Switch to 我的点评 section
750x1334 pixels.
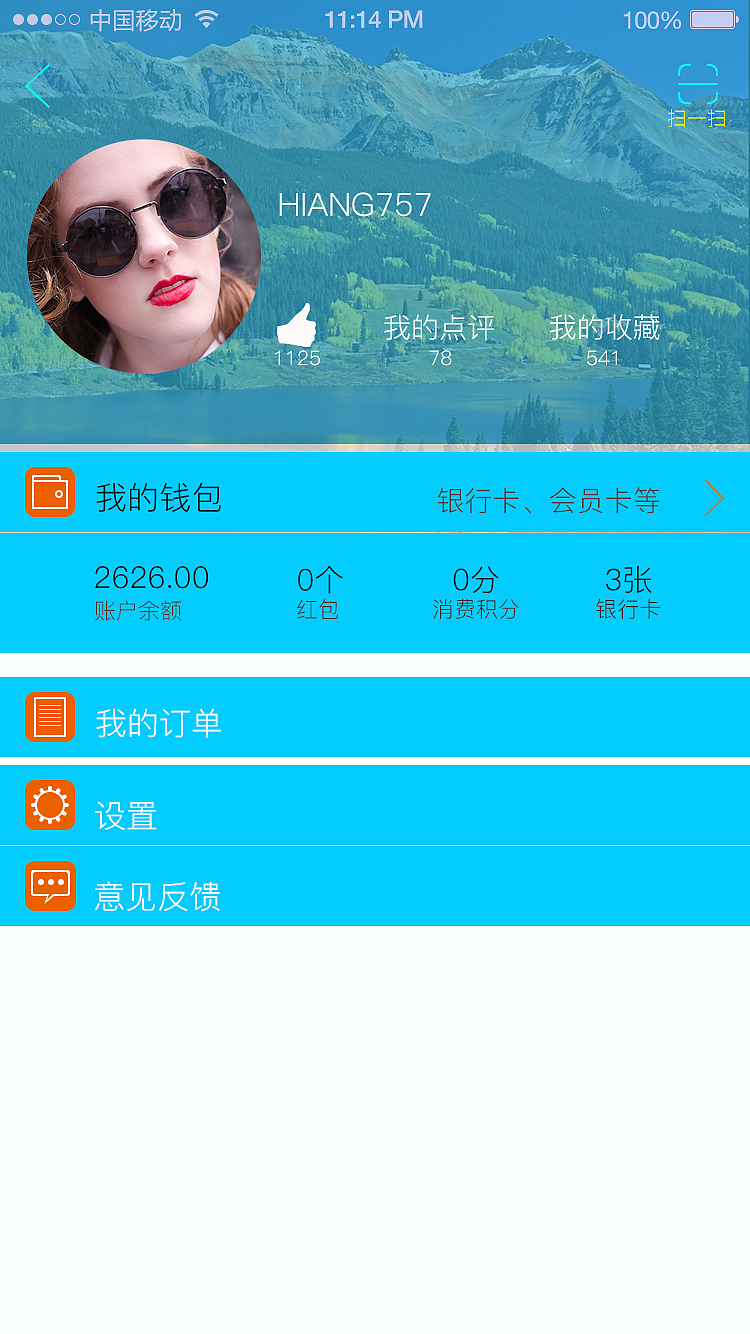[x=438, y=327]
